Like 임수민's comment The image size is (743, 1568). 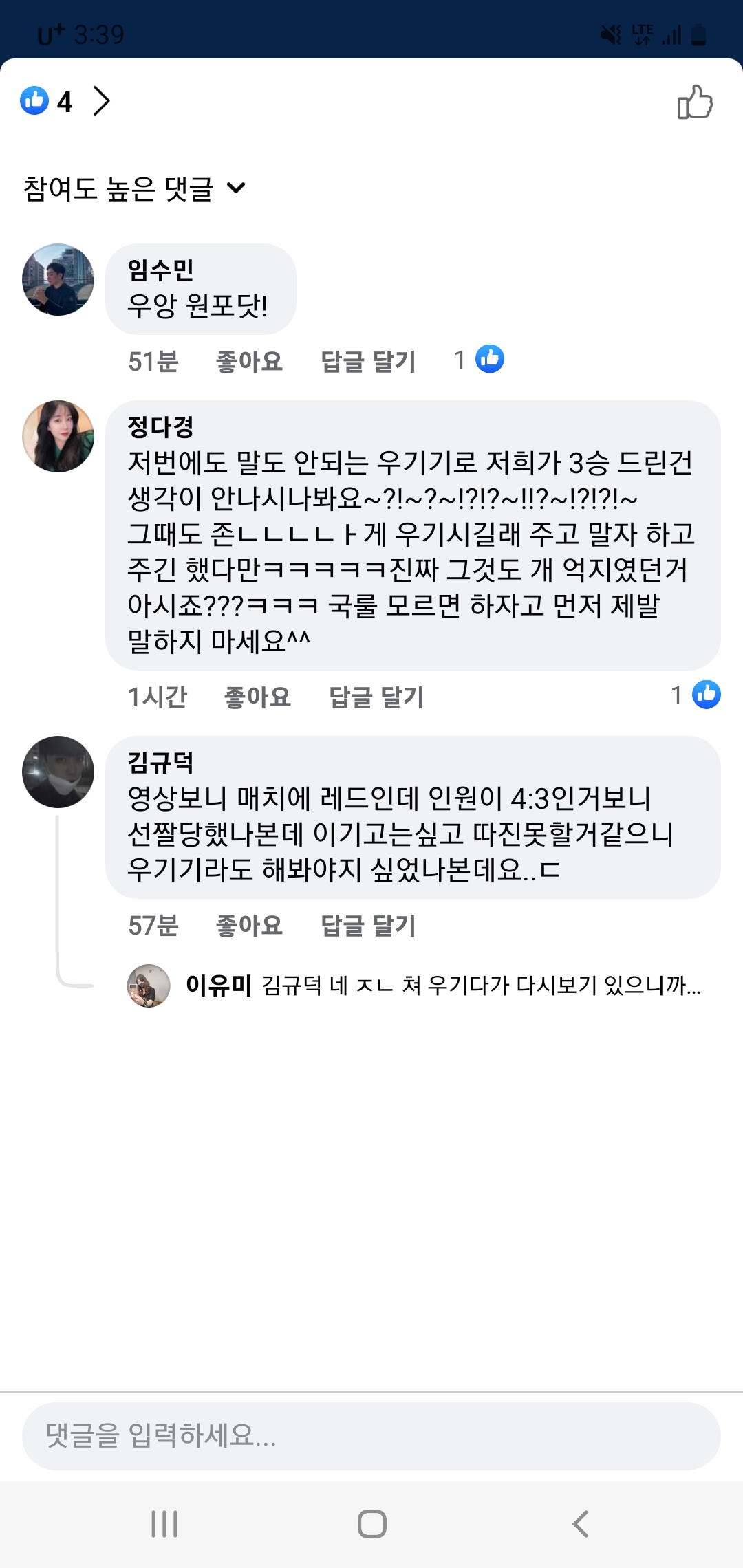(x=249, y=361)
